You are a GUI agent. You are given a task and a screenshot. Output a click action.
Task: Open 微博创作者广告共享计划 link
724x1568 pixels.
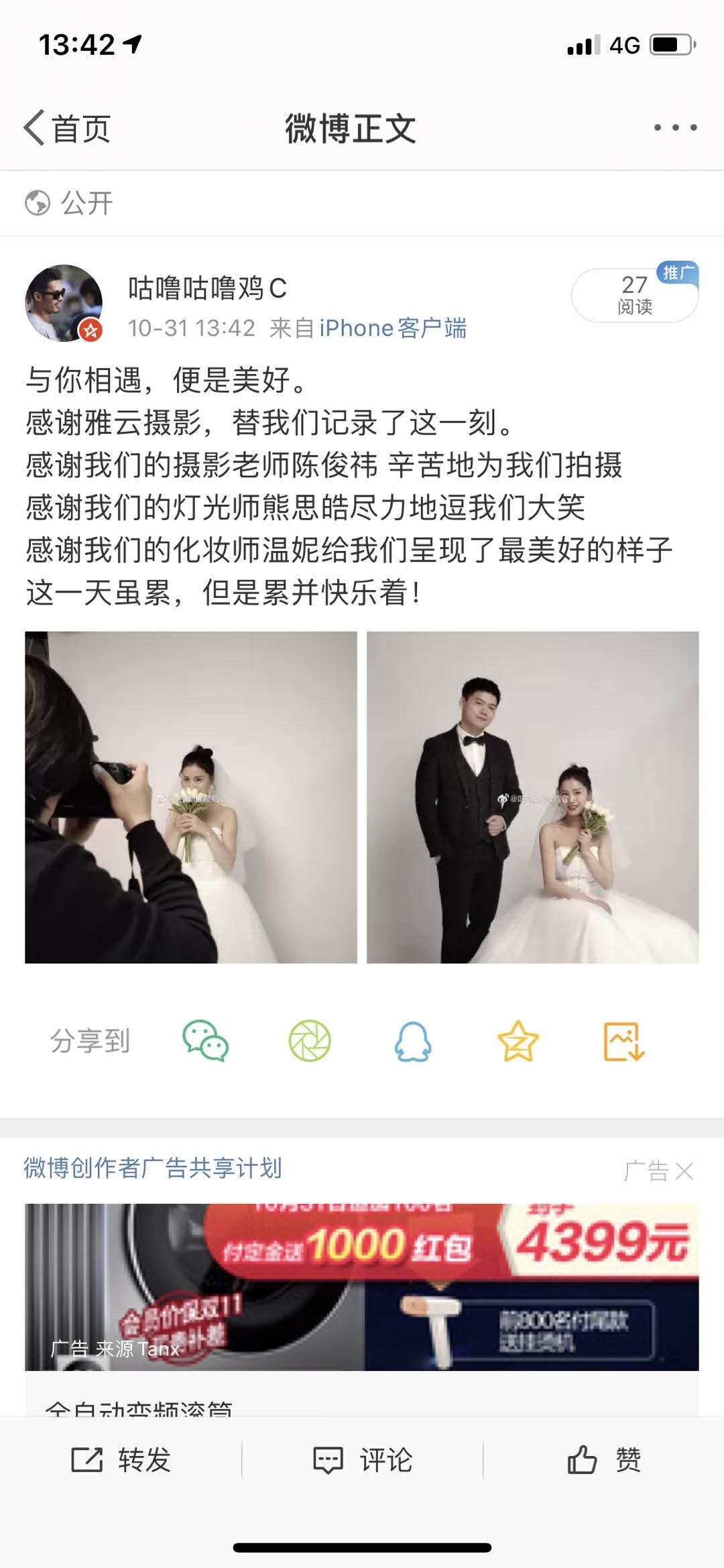[153, 1168]
